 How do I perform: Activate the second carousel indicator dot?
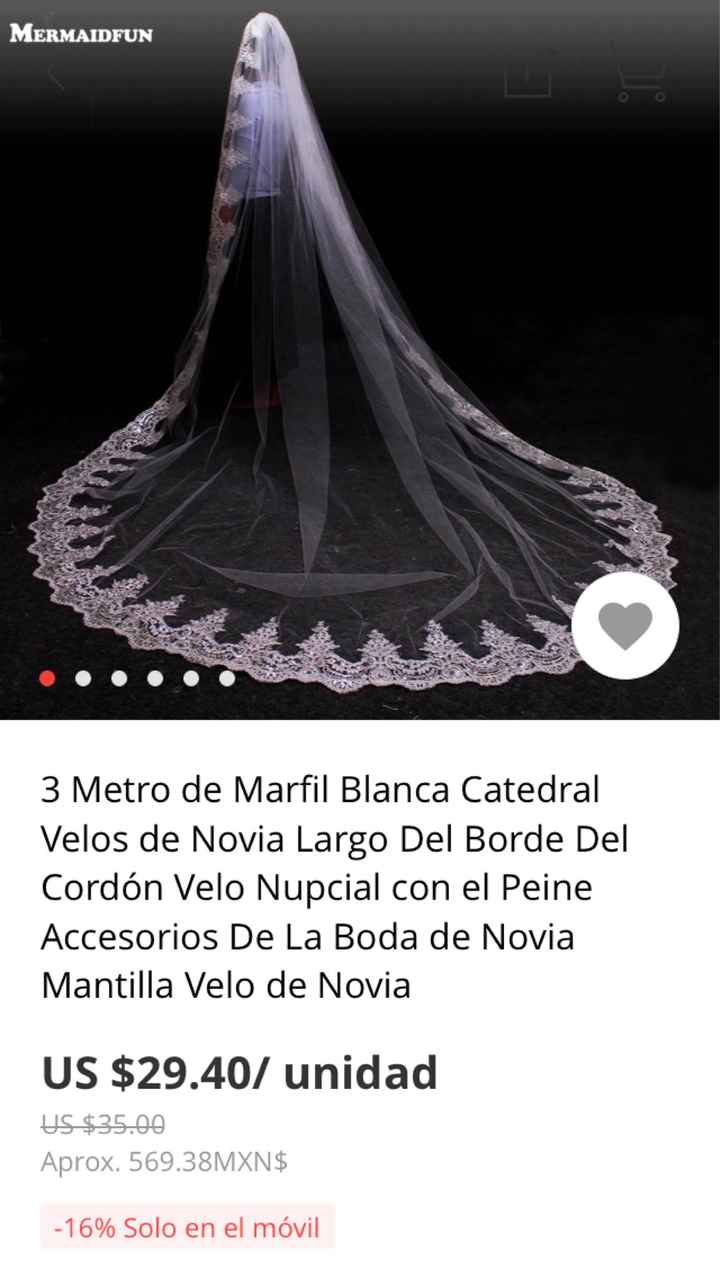click(x=84, y=678)
